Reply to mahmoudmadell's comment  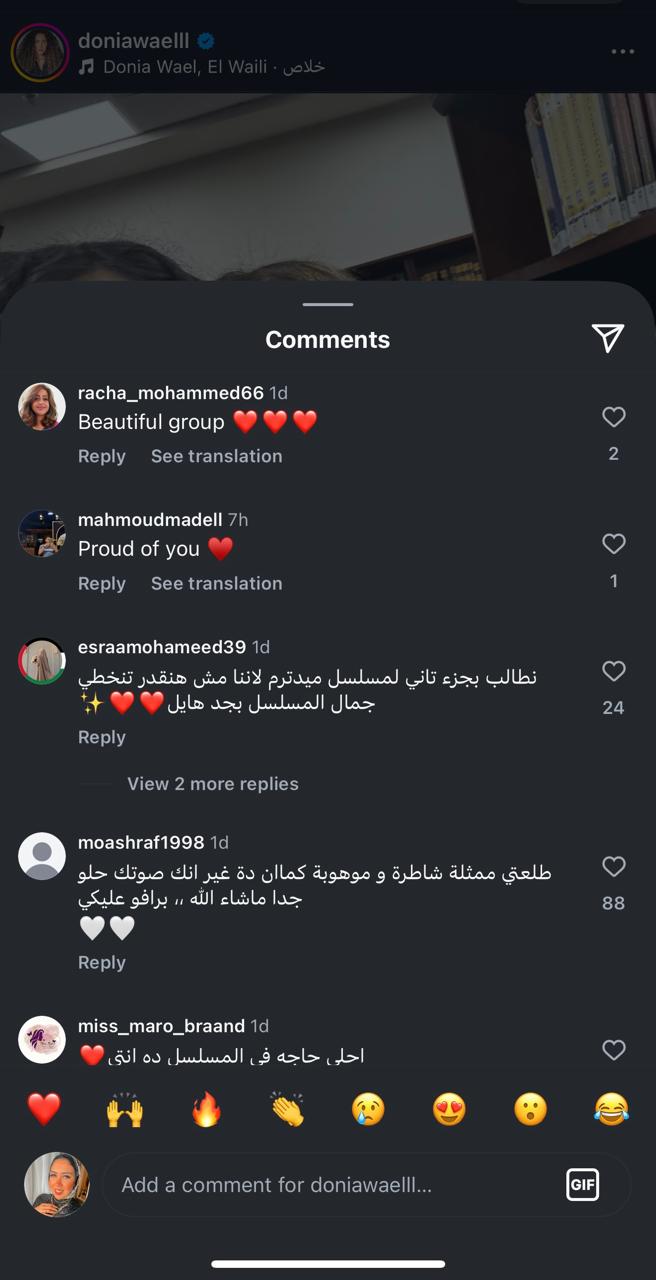[102, 583]
